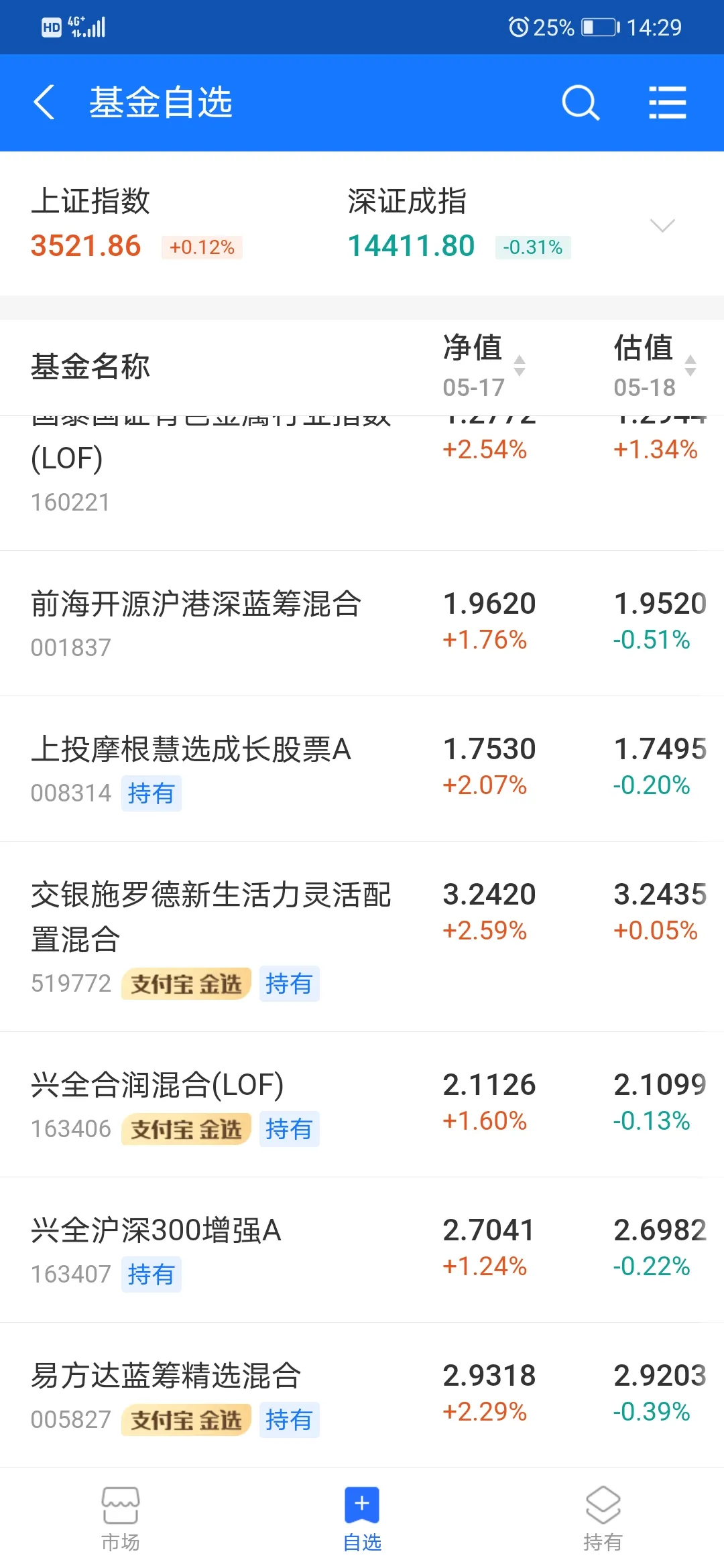The image size is (724, 1568).
Task: Open the list menu icon
Action: (x=668, y=103)
